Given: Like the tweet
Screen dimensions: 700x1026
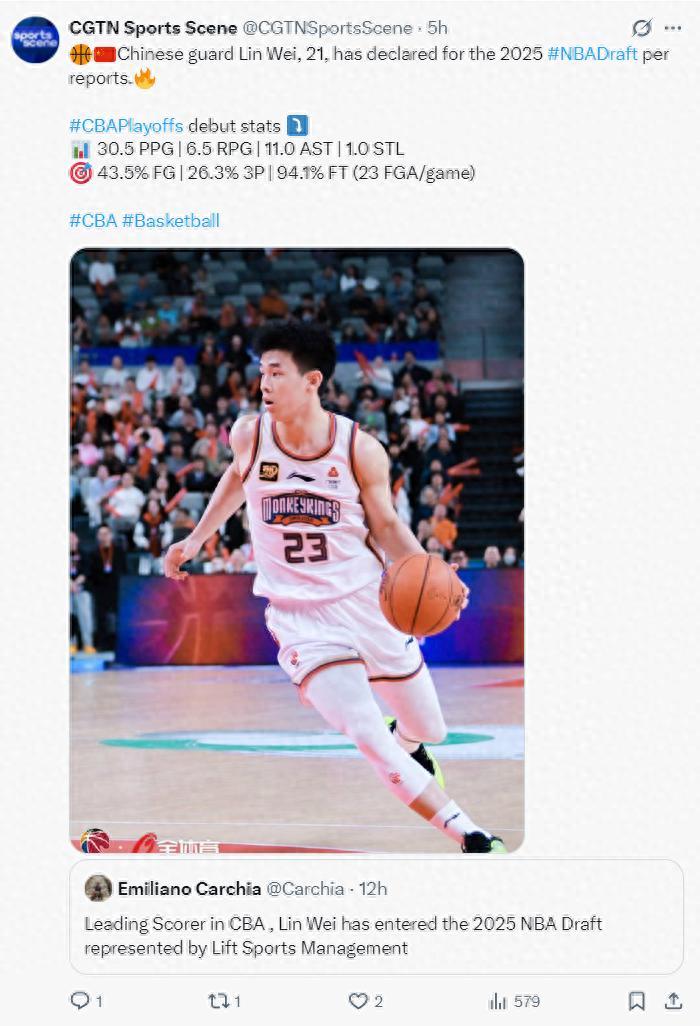Looking at the screenshot, I should pyautogui.click(x=358, y=1000).
